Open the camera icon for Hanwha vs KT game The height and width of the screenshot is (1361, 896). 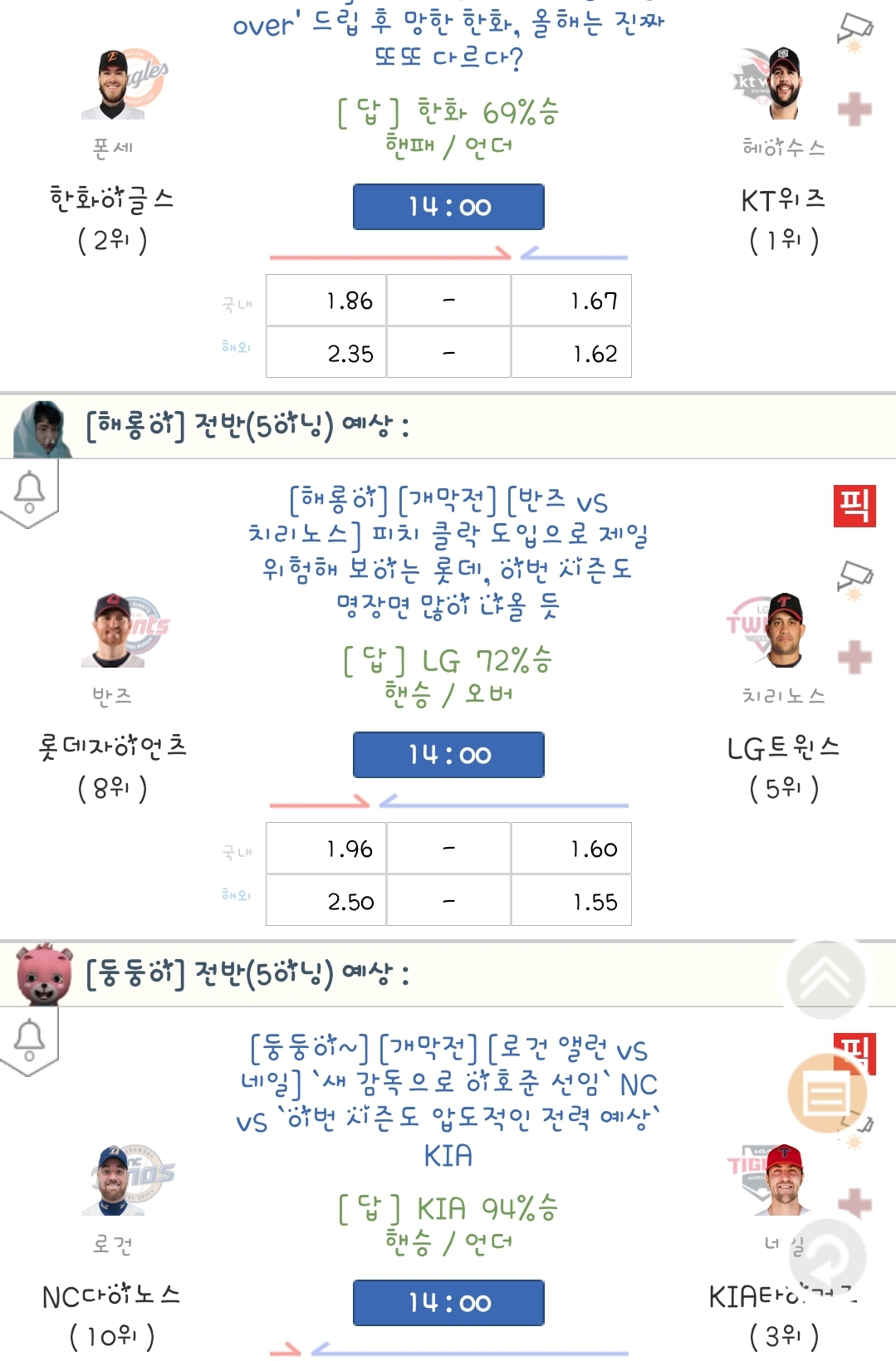(854, 30)
